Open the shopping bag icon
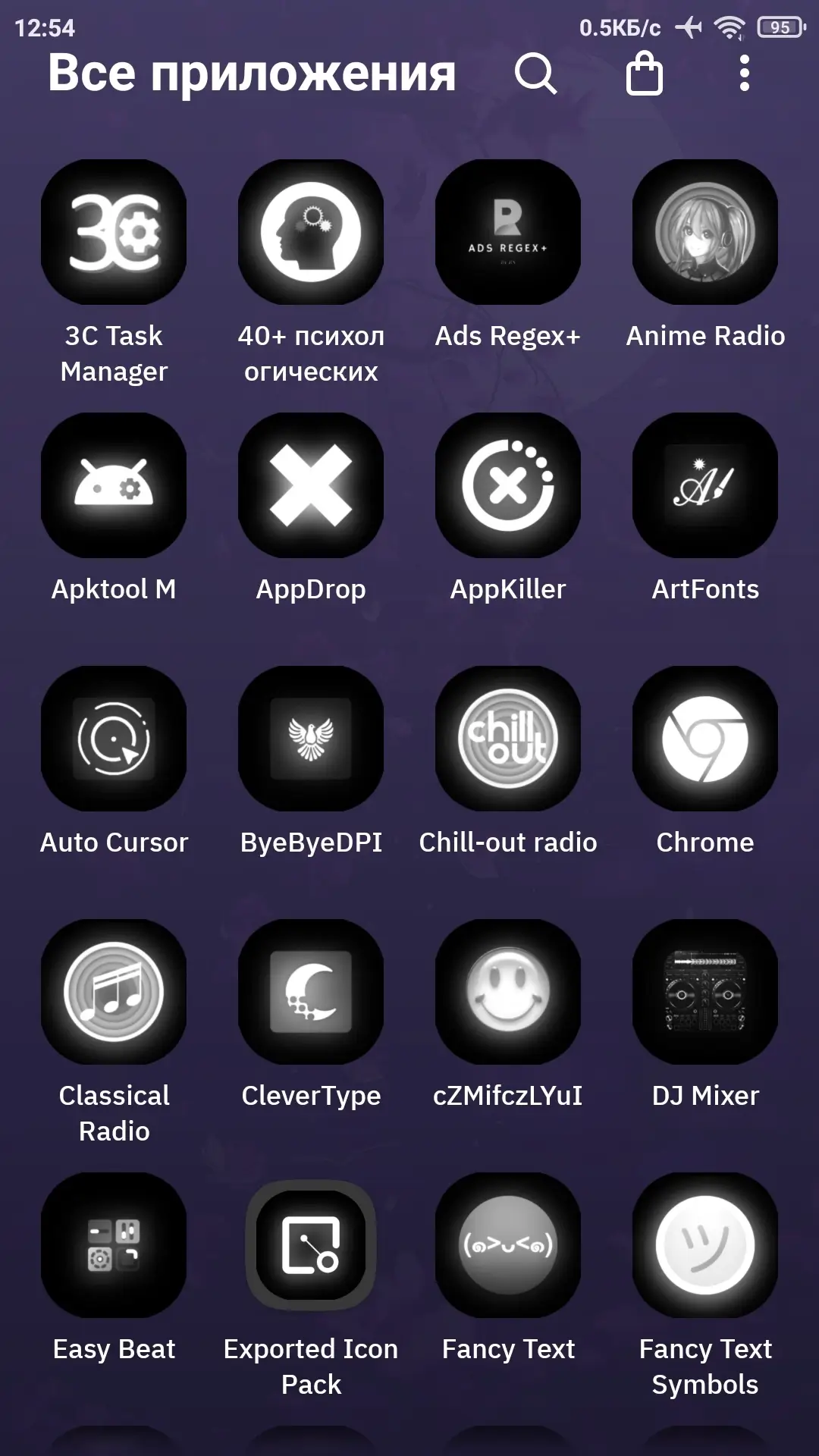819x1456 pixels. pos(644,74)
